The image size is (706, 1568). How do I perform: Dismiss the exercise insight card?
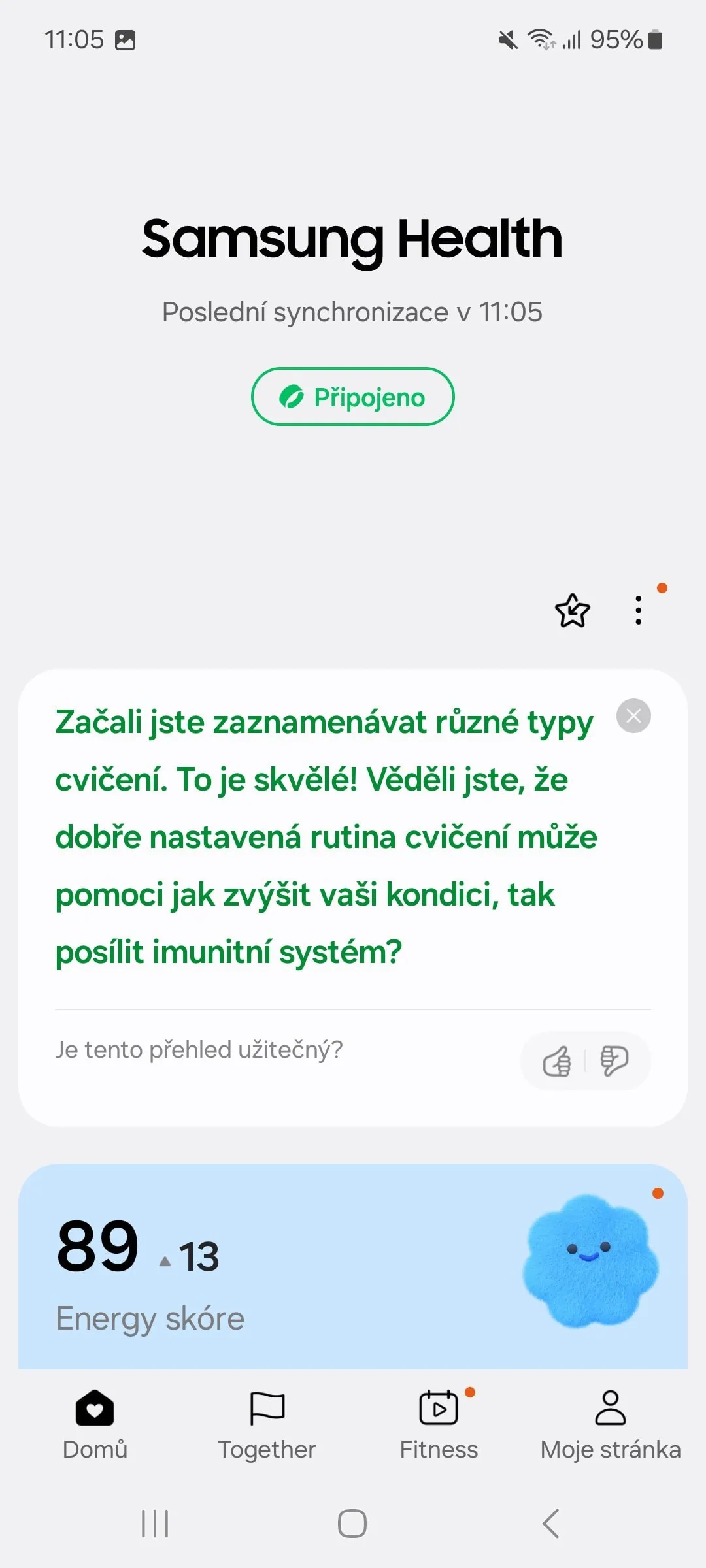coord(633,715)
